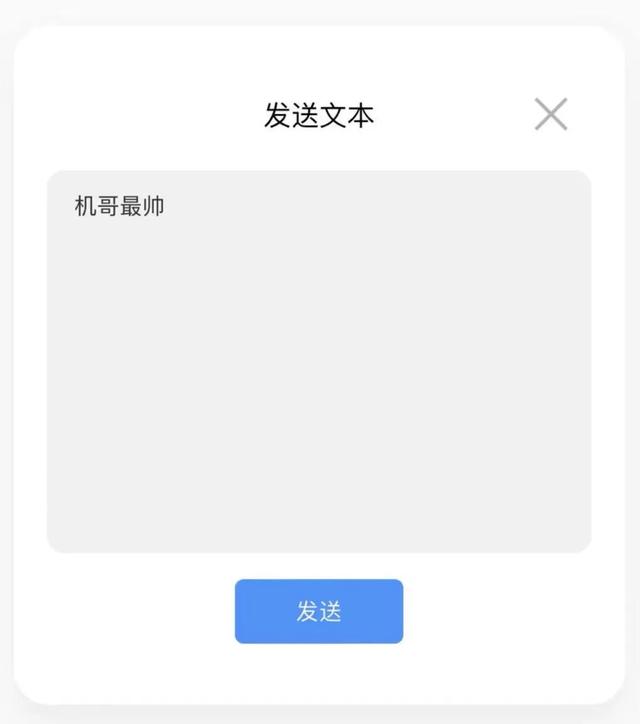Close the 发送文本 dialog

(x=551, y=115)
